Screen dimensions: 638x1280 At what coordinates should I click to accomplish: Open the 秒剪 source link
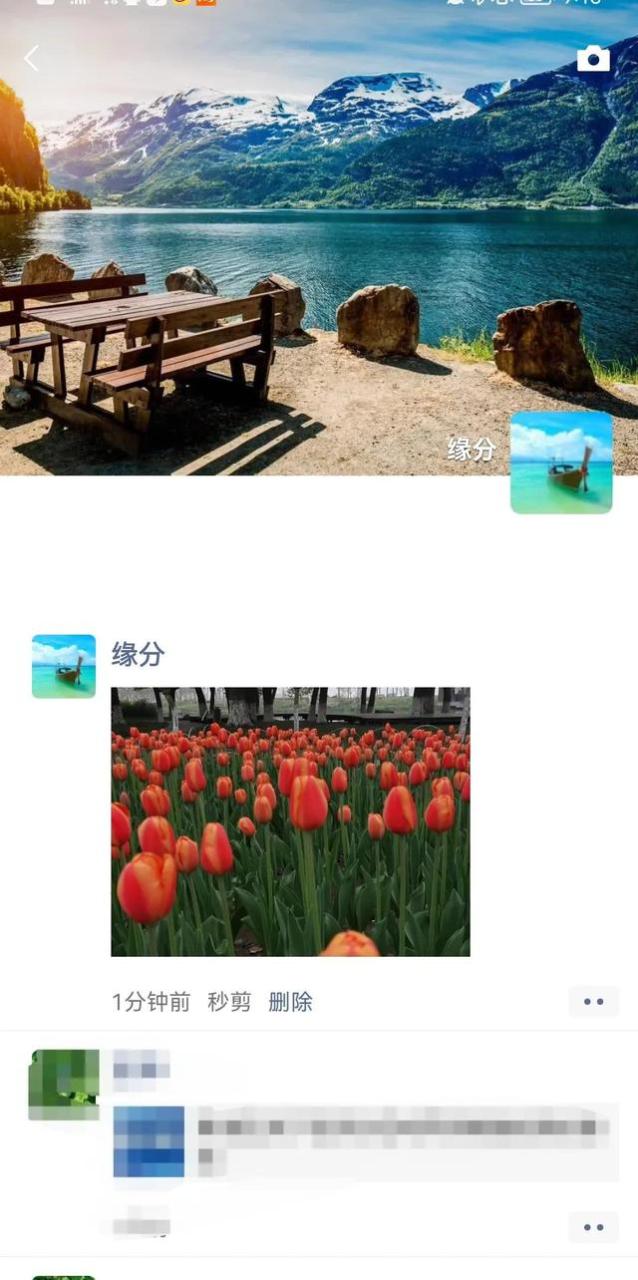click(229, 1002)
